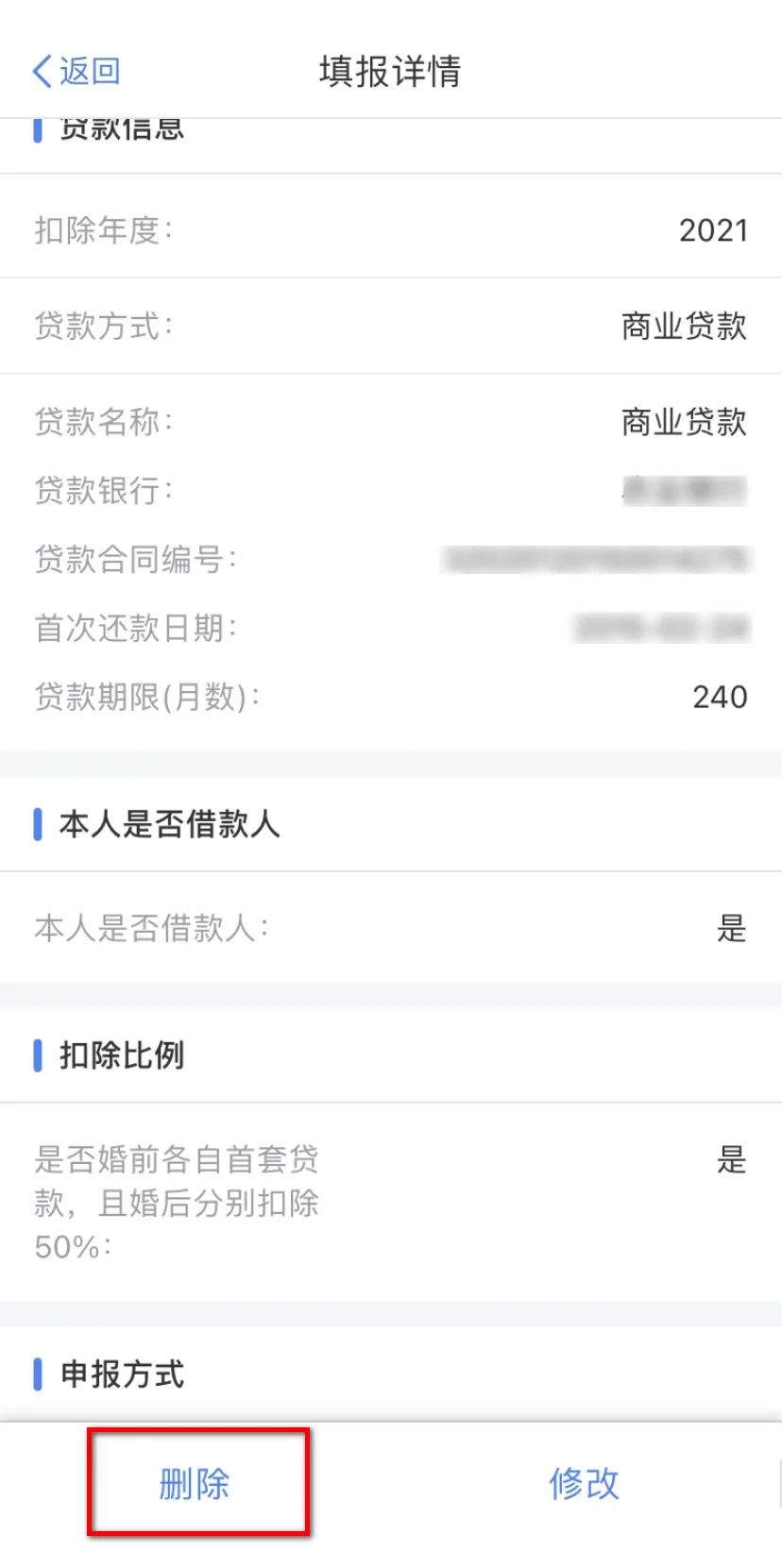Tap 修改 to edit this entry
The height and width of the screenshot is (1568, 782).
[x=585, y=1483]
